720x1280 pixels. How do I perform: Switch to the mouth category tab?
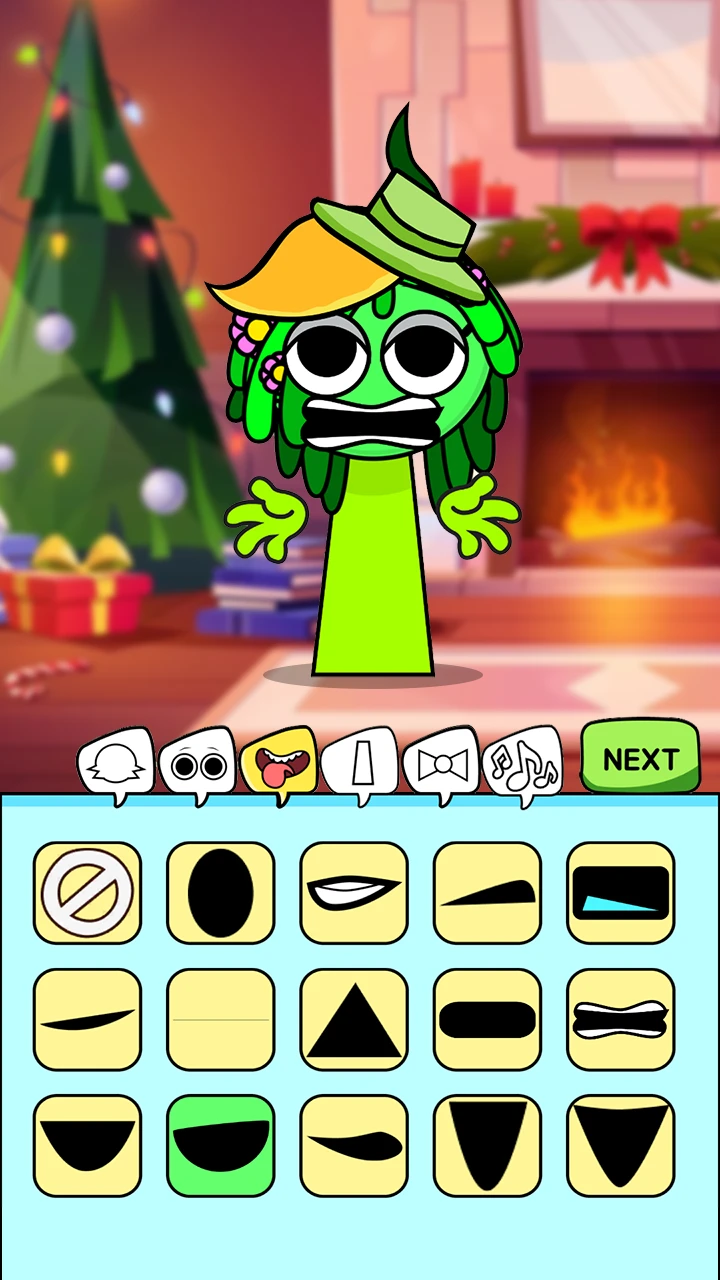[280, 766]
